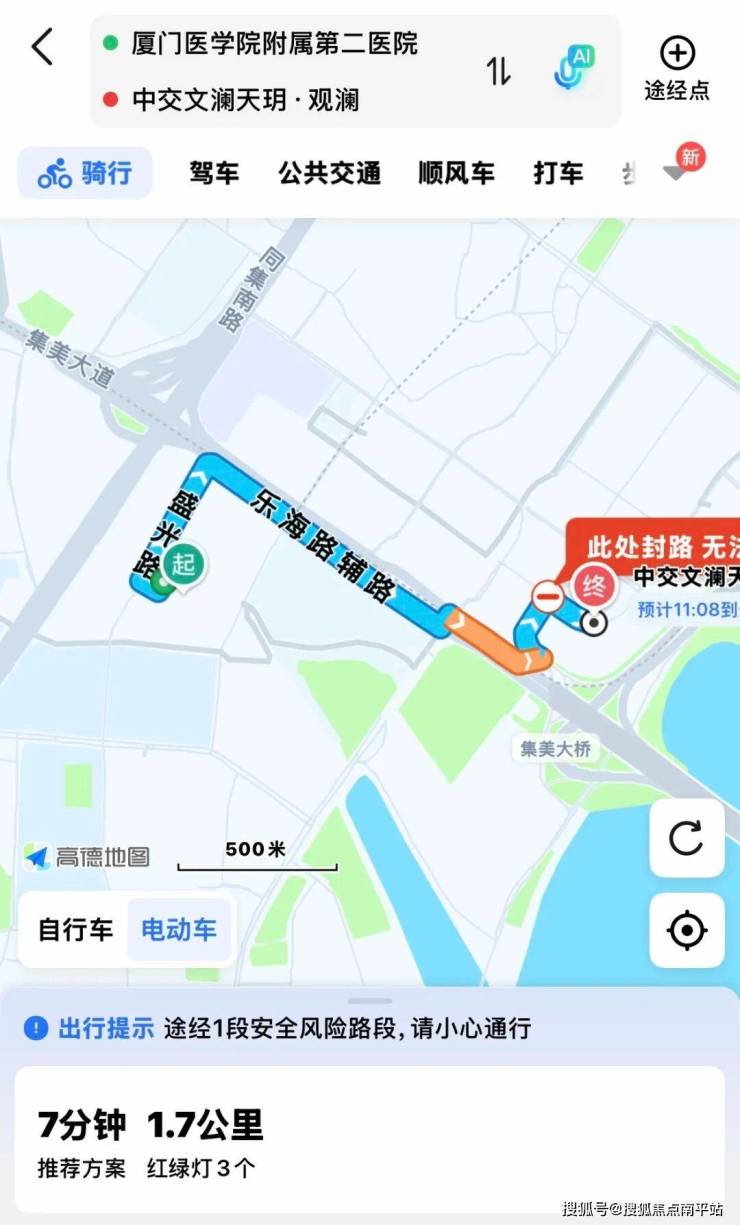Image resolution: width=740 pixels, height=1225 pixels.
Task: Refresh the route
Action: tap(686, 838)
